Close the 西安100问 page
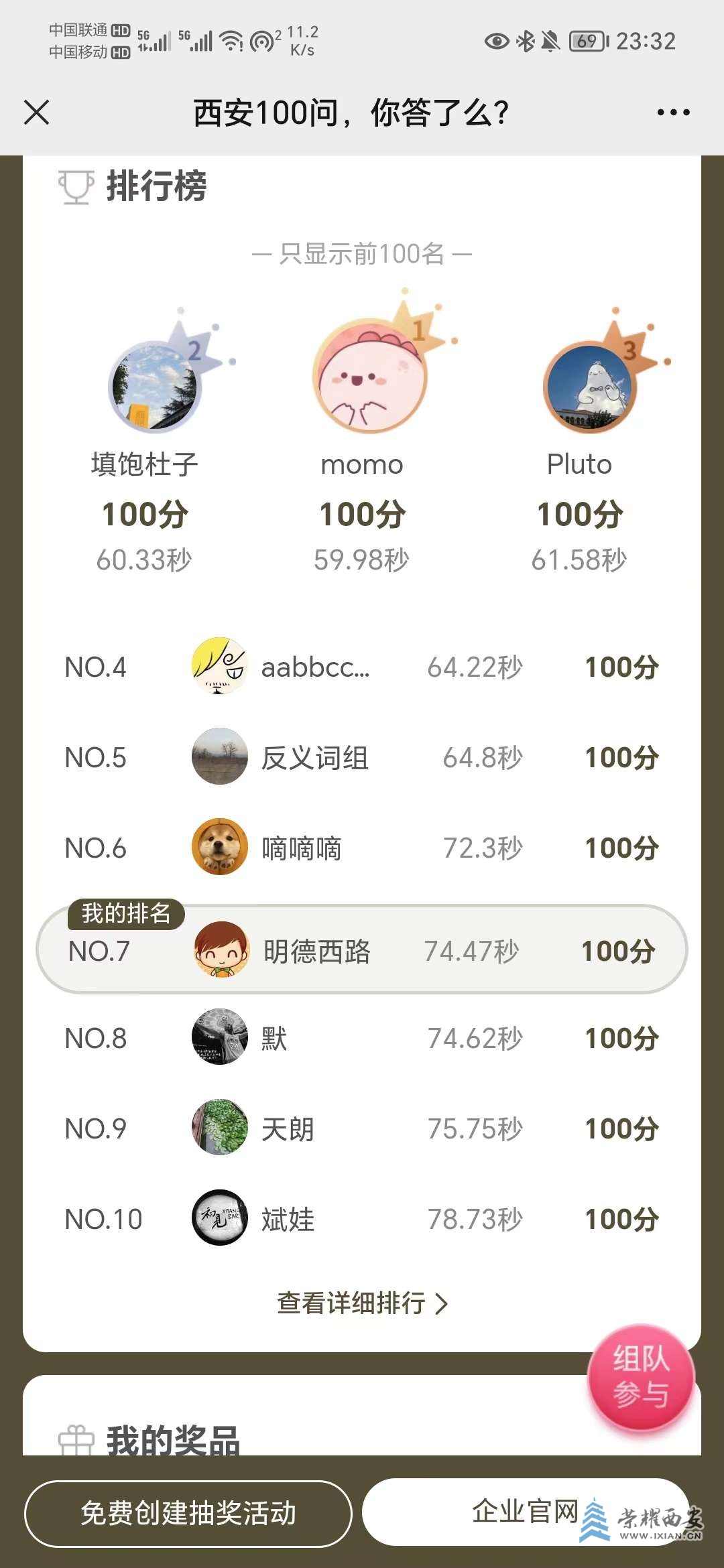 pyautogui.click(x=37, y=113)
